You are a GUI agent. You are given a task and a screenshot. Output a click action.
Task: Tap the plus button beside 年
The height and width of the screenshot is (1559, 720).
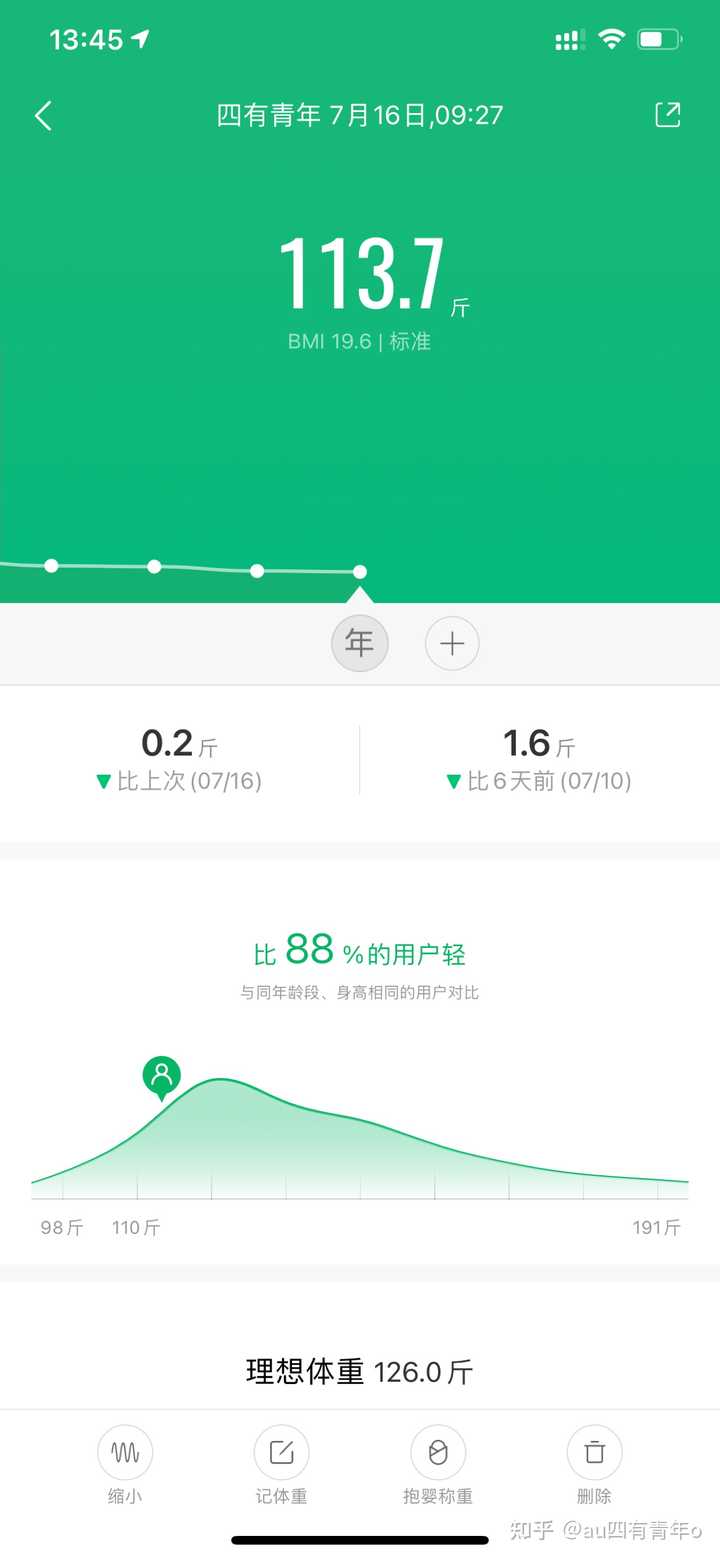452,643
